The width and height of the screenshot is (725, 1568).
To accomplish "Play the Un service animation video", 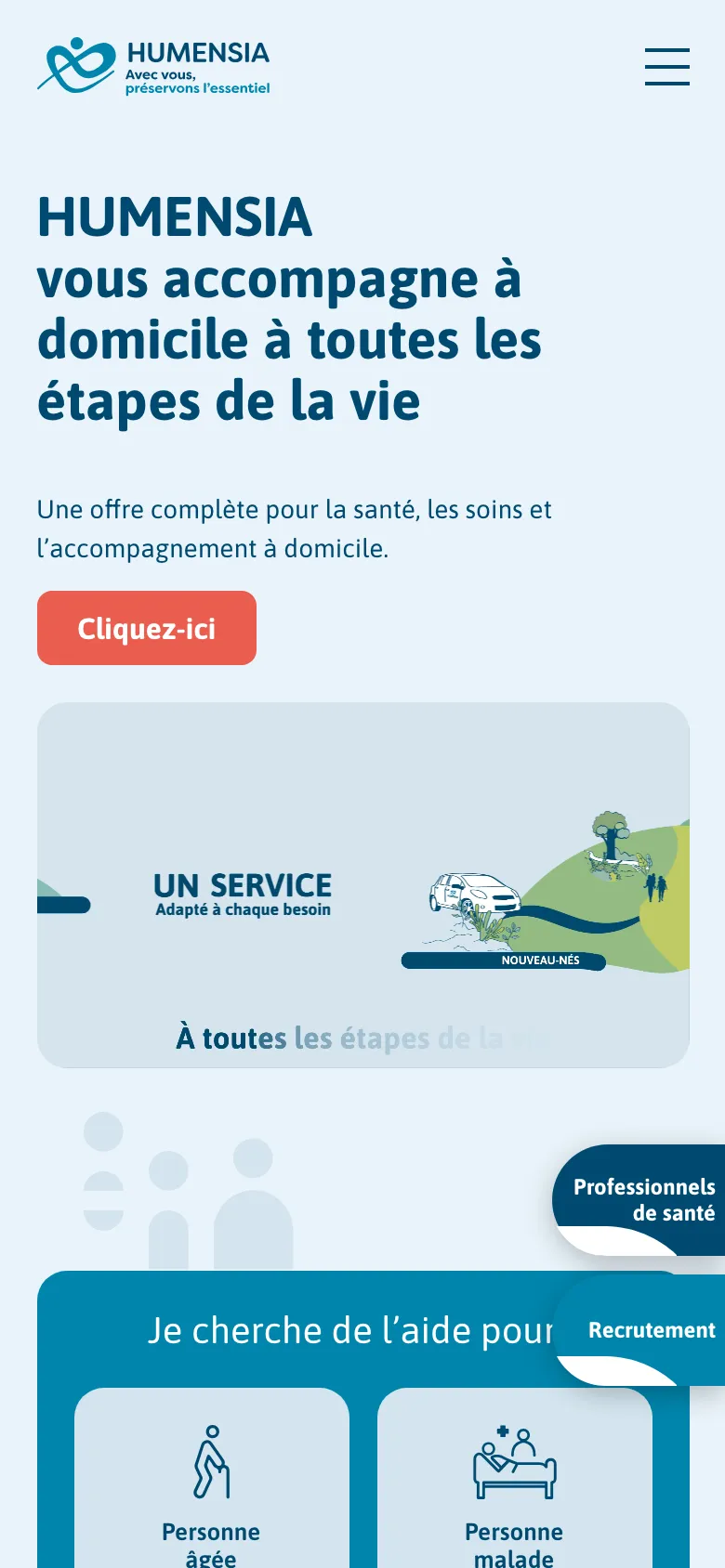I will [362, 884].
